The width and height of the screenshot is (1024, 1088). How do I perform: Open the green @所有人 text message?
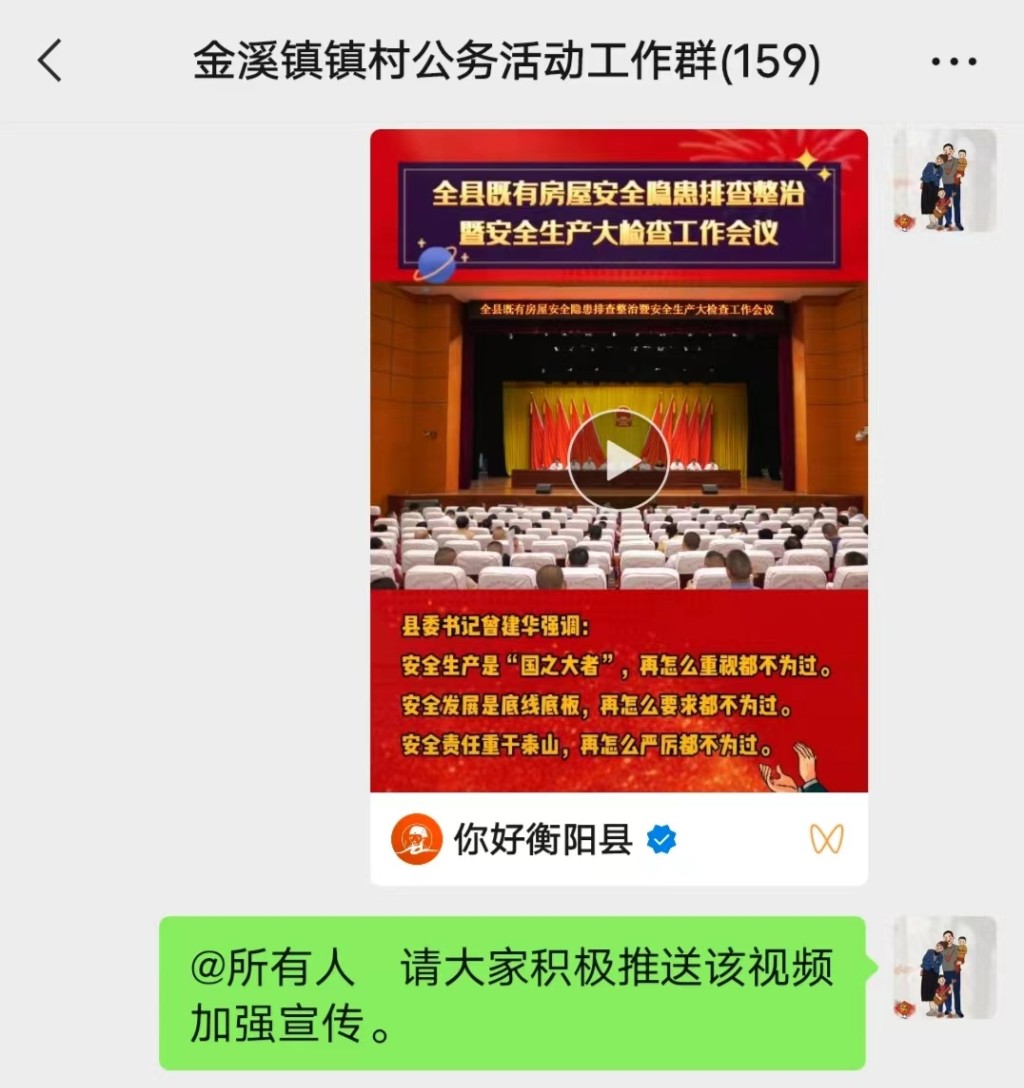(x=512, y=992)
